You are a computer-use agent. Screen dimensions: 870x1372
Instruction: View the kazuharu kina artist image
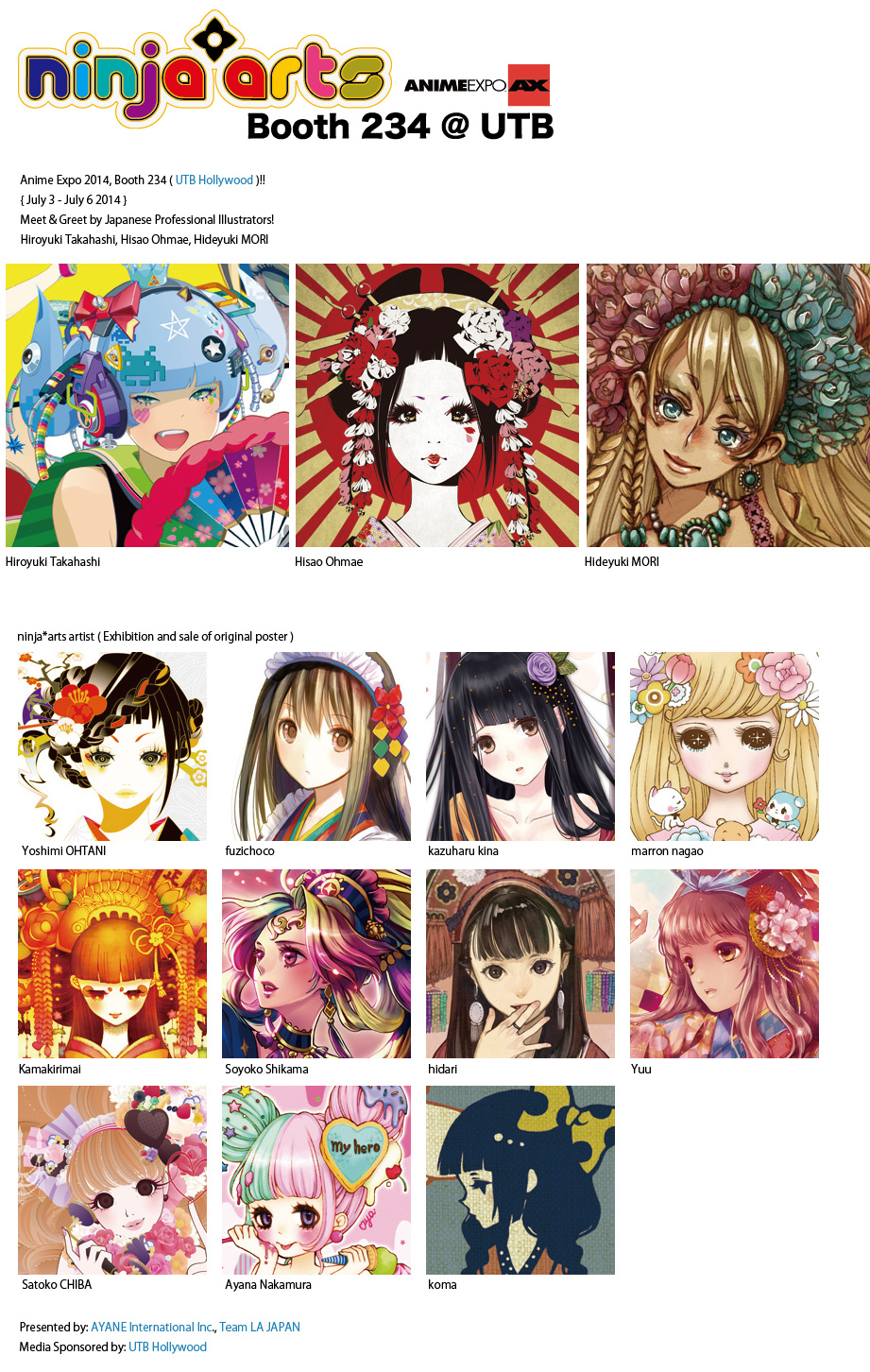pos(520,746)
